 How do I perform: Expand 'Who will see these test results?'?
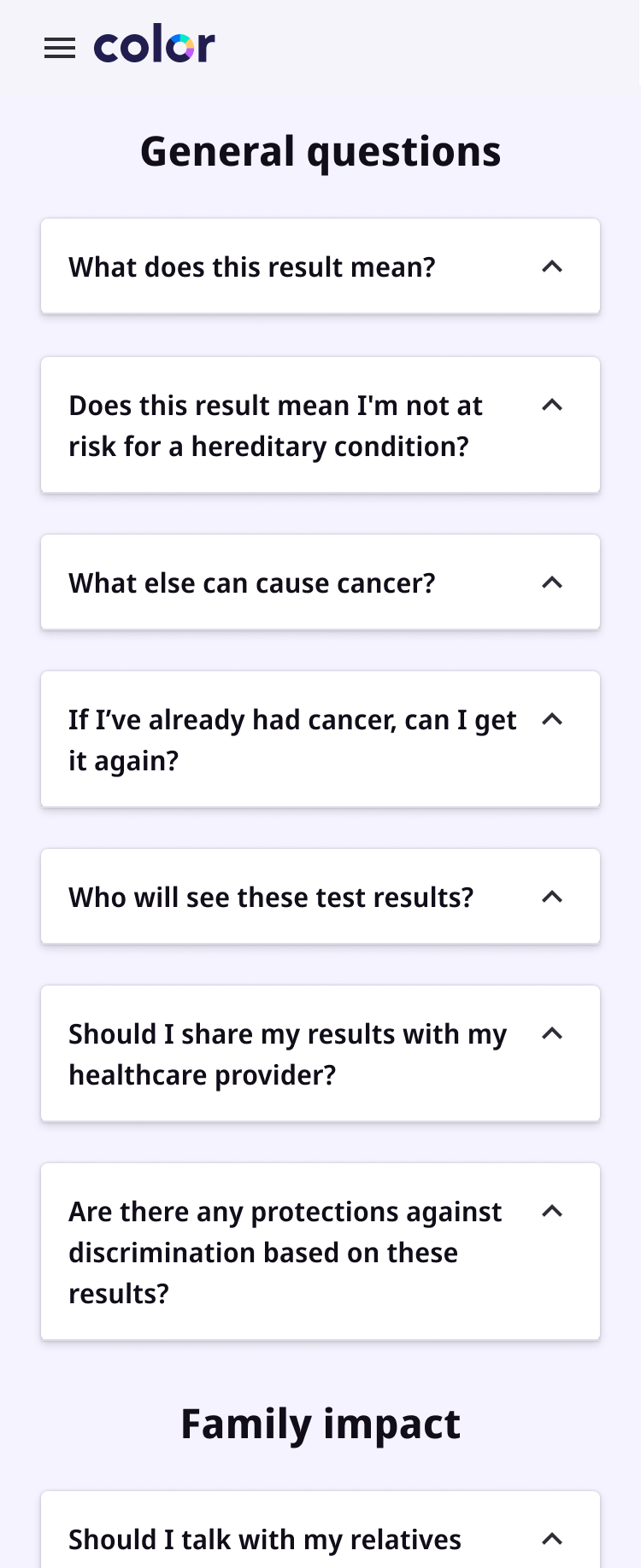pyautogui.click(x=320, y=897)
